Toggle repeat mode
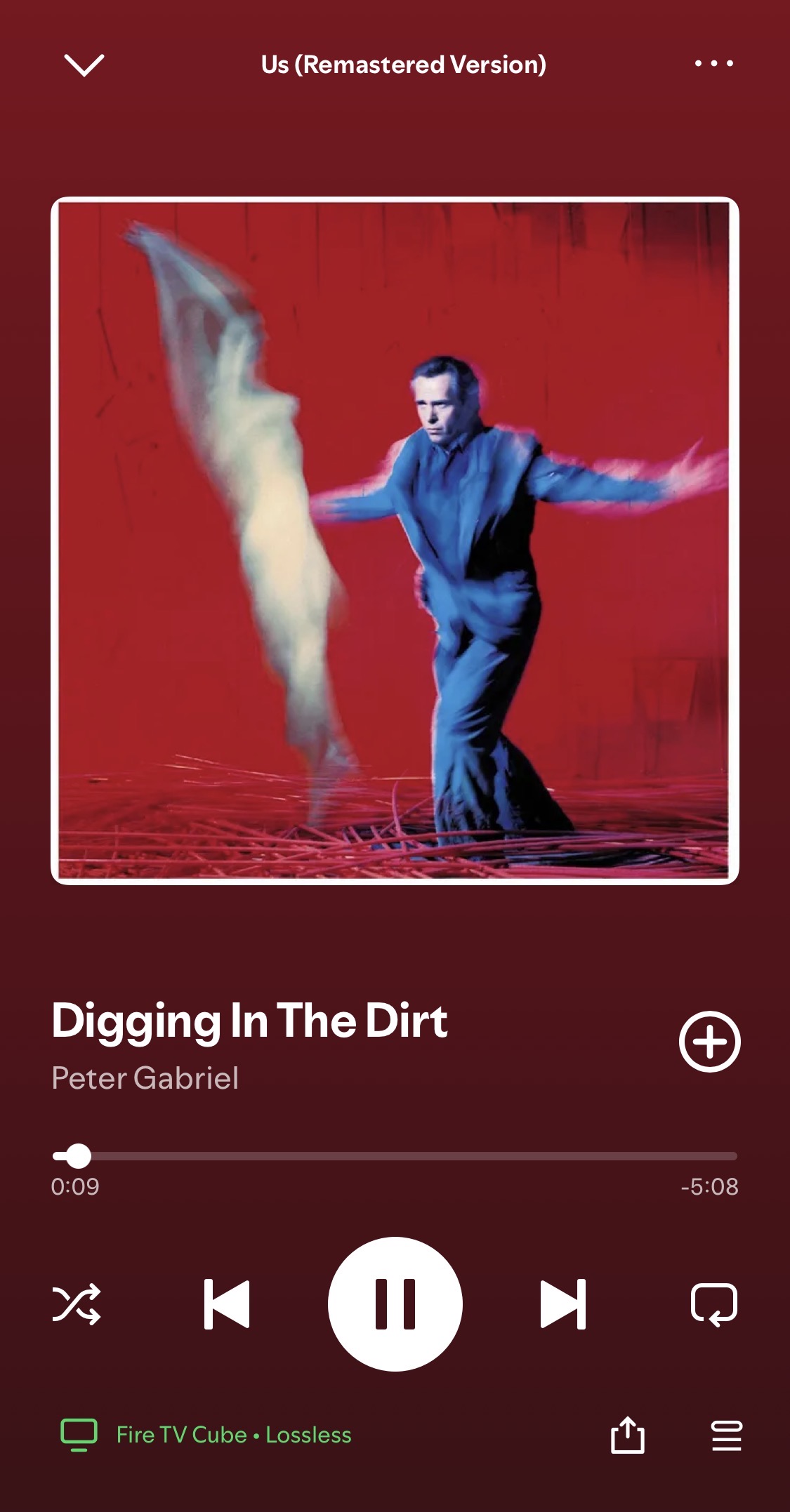 point(713,1304)
